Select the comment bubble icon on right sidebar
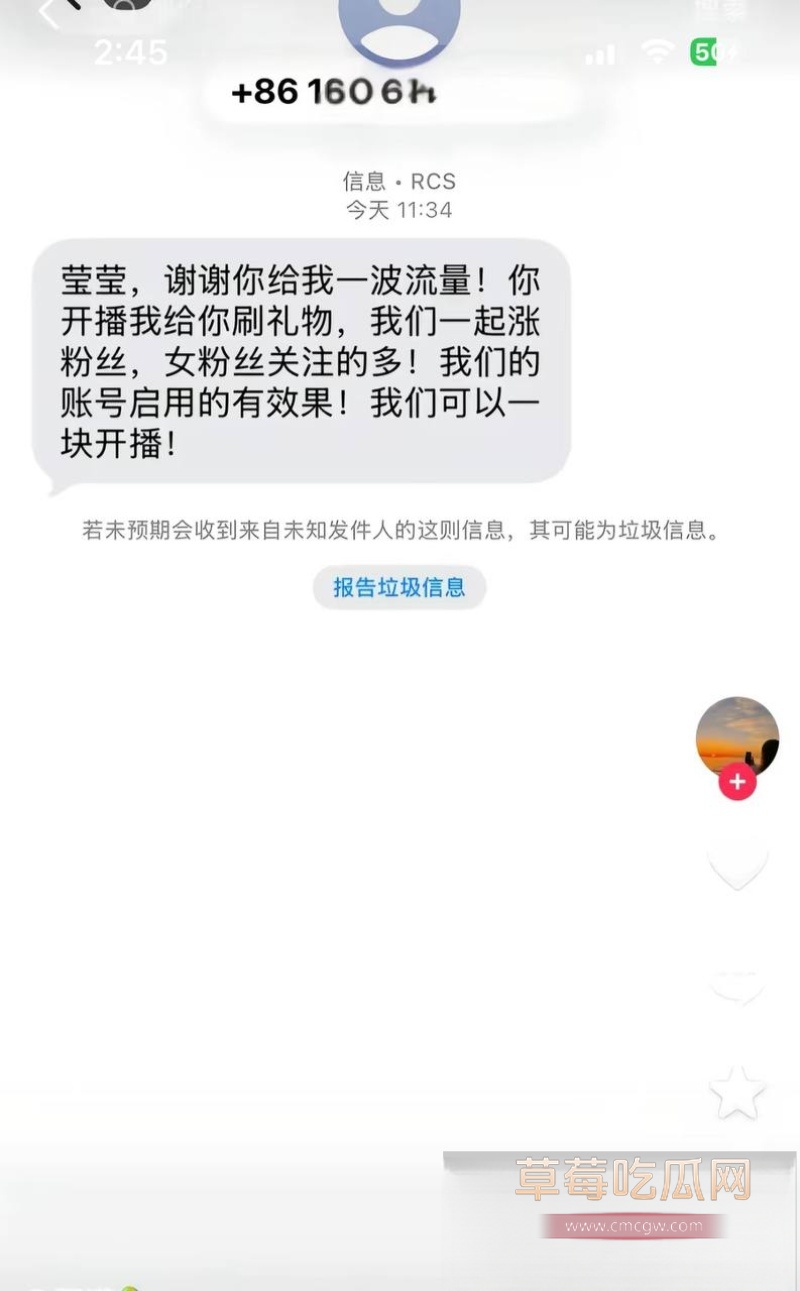The width and height of the screenshot is (800, 1291). click(737, 985)
